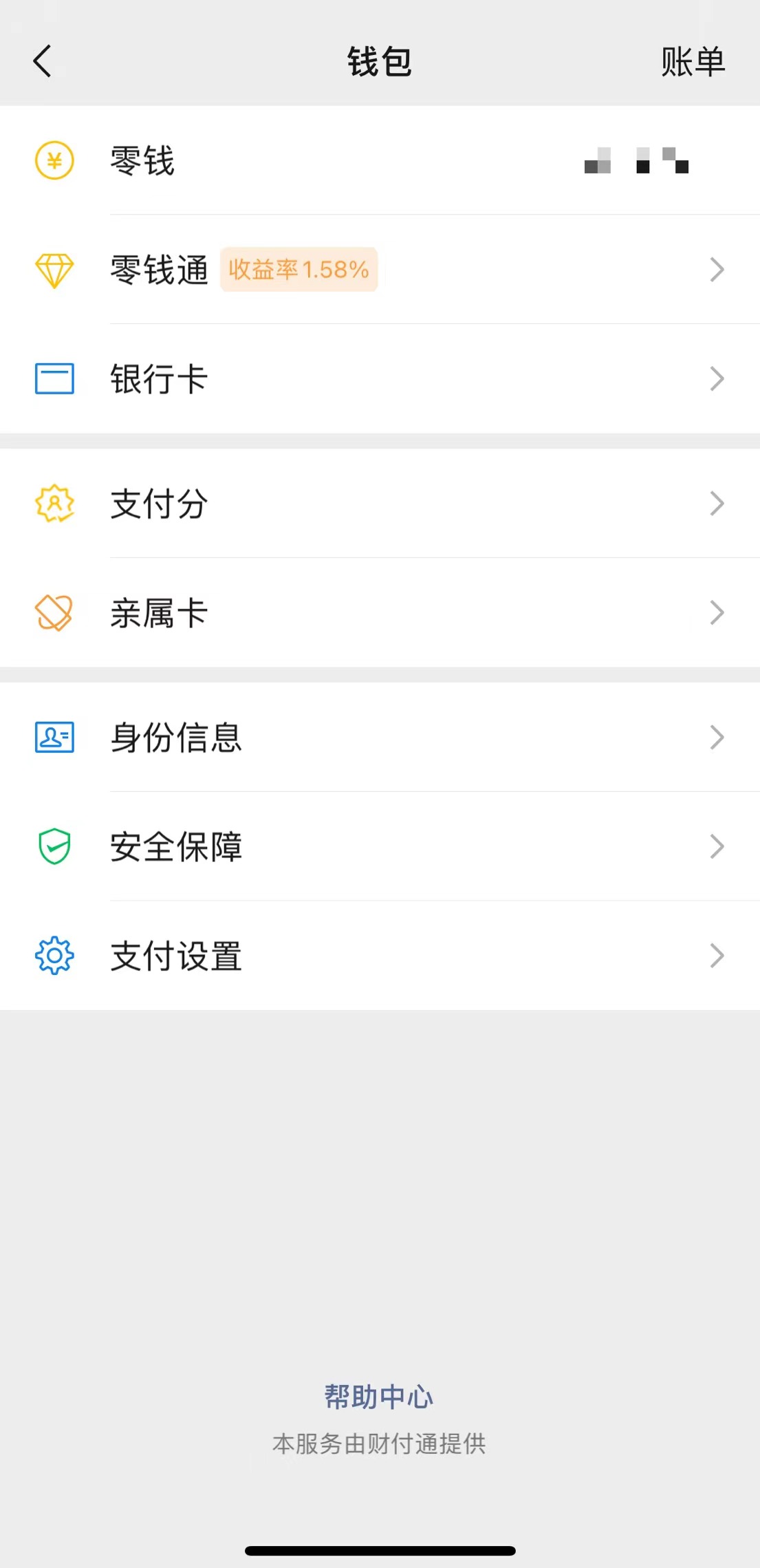Tap the 钱包 title header
The image size is (760, 1568).
(x=380, y=61)
